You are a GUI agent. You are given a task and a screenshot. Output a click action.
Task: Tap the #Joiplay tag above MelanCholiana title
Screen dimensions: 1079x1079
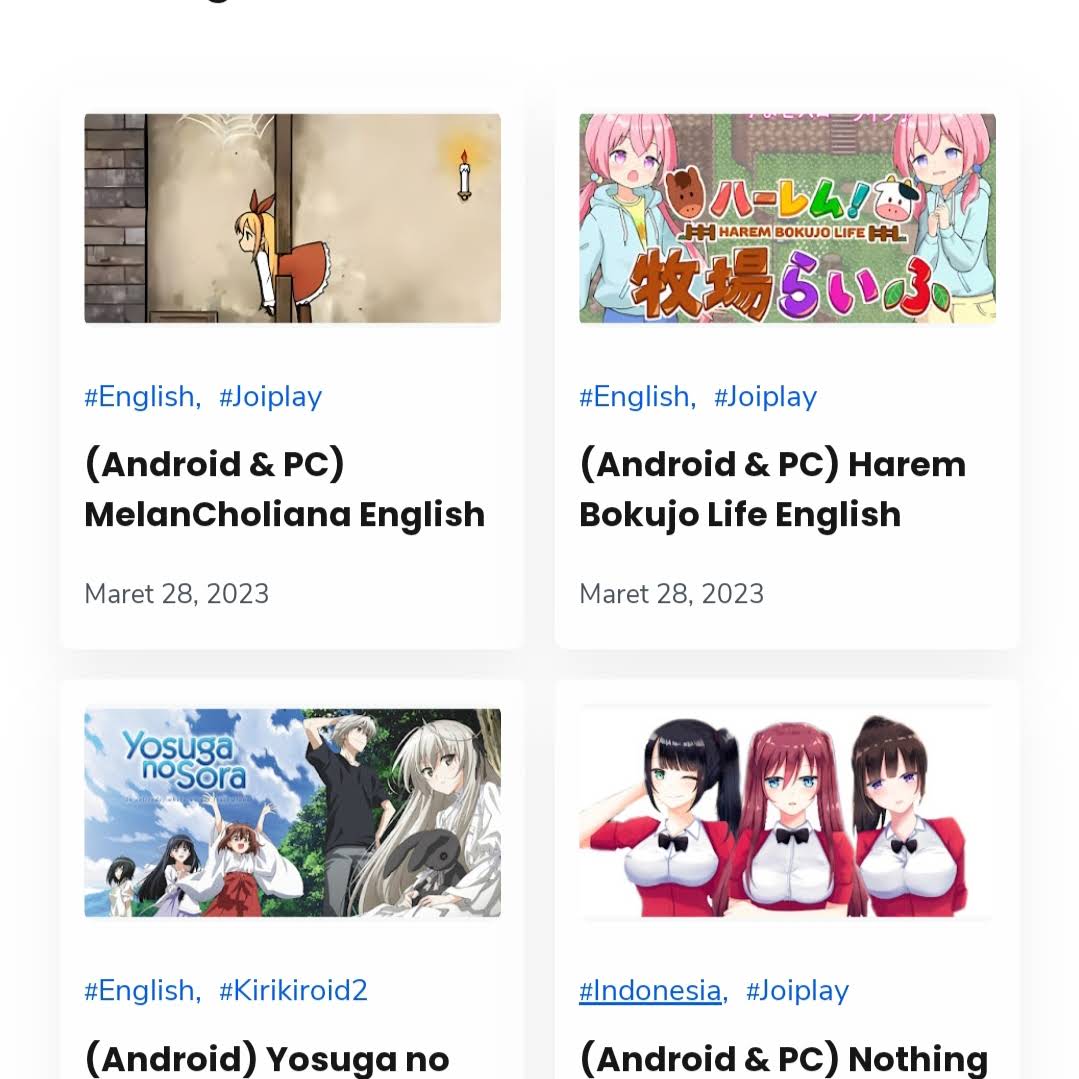pos(270,397)
